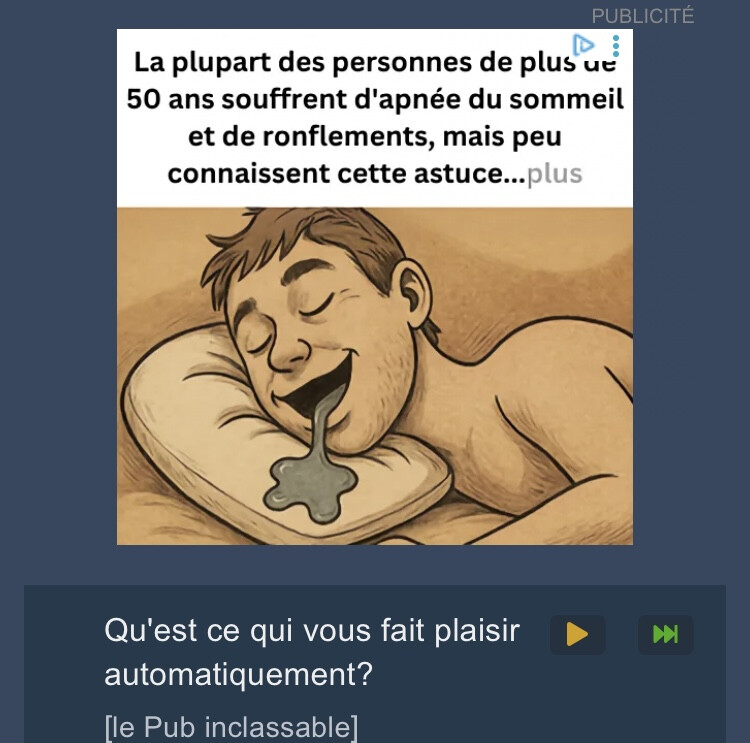Play the yellow arrow for this question

point(577,634)
